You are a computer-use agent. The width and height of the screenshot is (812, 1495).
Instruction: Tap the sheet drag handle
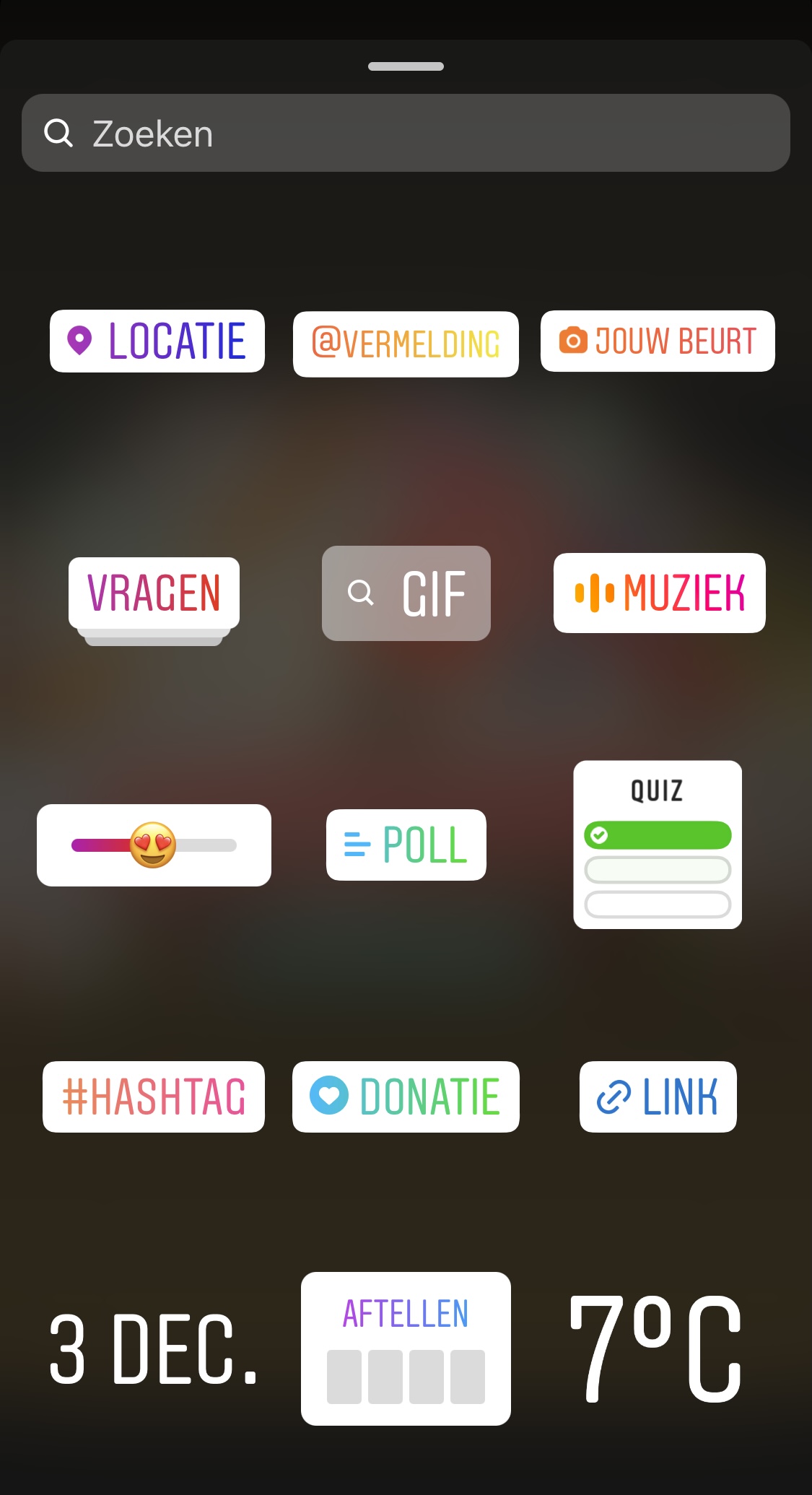click(x=406, y=66)
